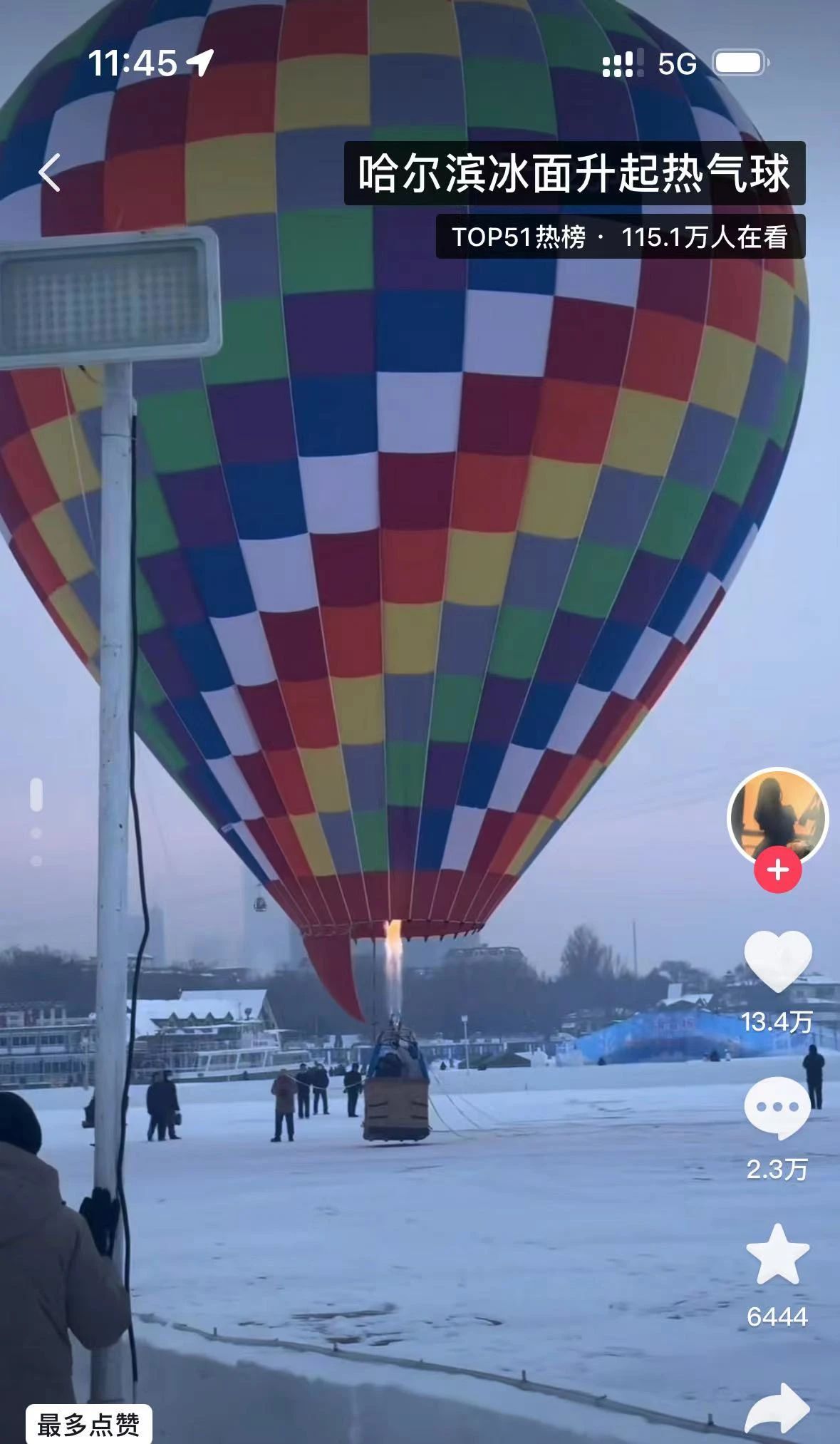Open the 哈尔滨冰面升起热气球 hot topic
840x1444 pixels.
click(574, 173)
